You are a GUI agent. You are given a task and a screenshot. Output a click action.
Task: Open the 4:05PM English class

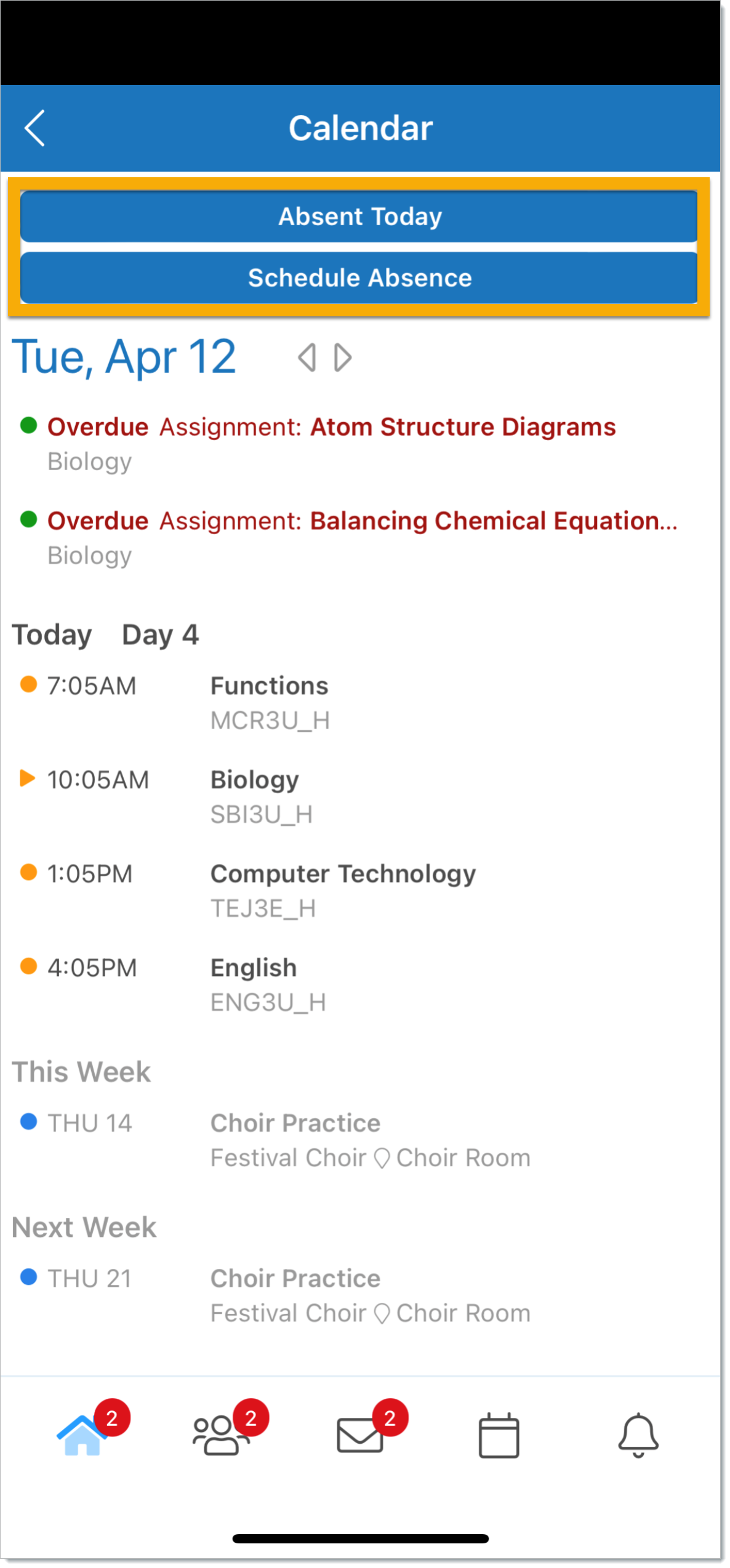pos(360,985)
